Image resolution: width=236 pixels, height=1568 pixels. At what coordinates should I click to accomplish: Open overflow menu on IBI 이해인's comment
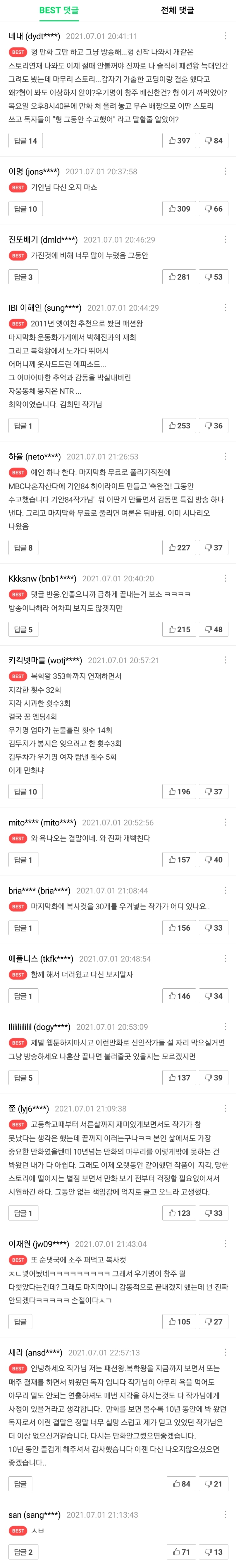tap(226, 307)
